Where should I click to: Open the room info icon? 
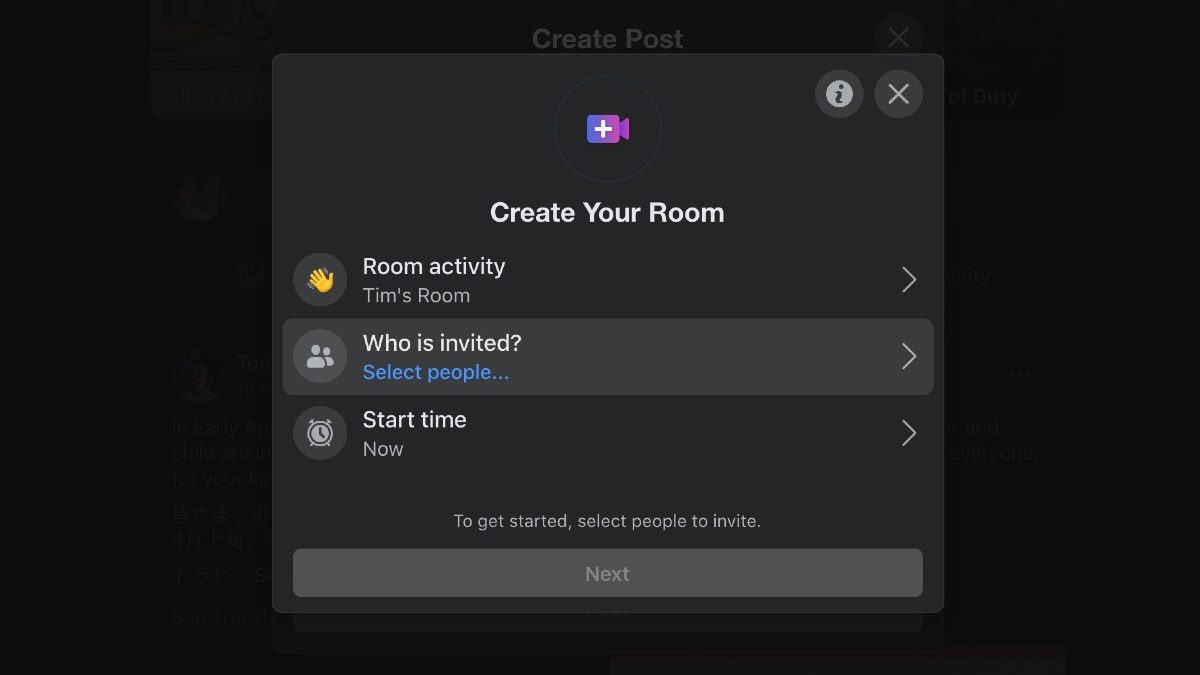pos(839,94)
